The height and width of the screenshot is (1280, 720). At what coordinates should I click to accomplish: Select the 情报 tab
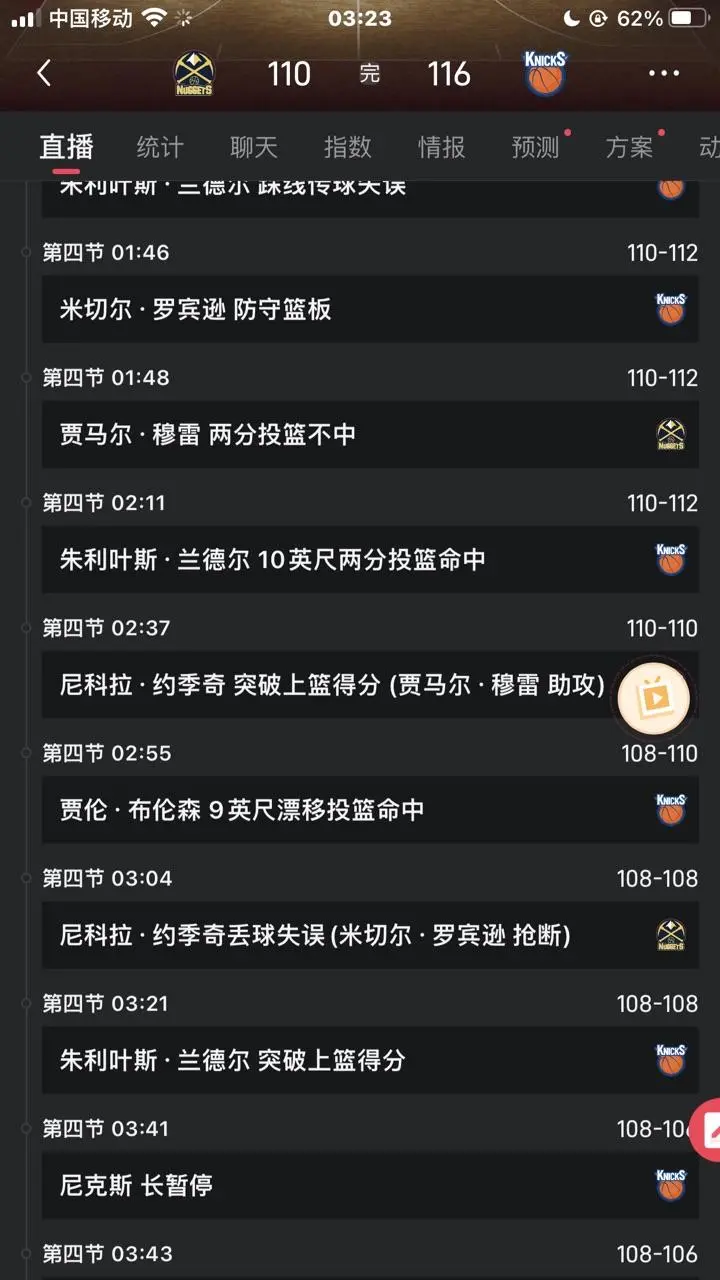442,147
